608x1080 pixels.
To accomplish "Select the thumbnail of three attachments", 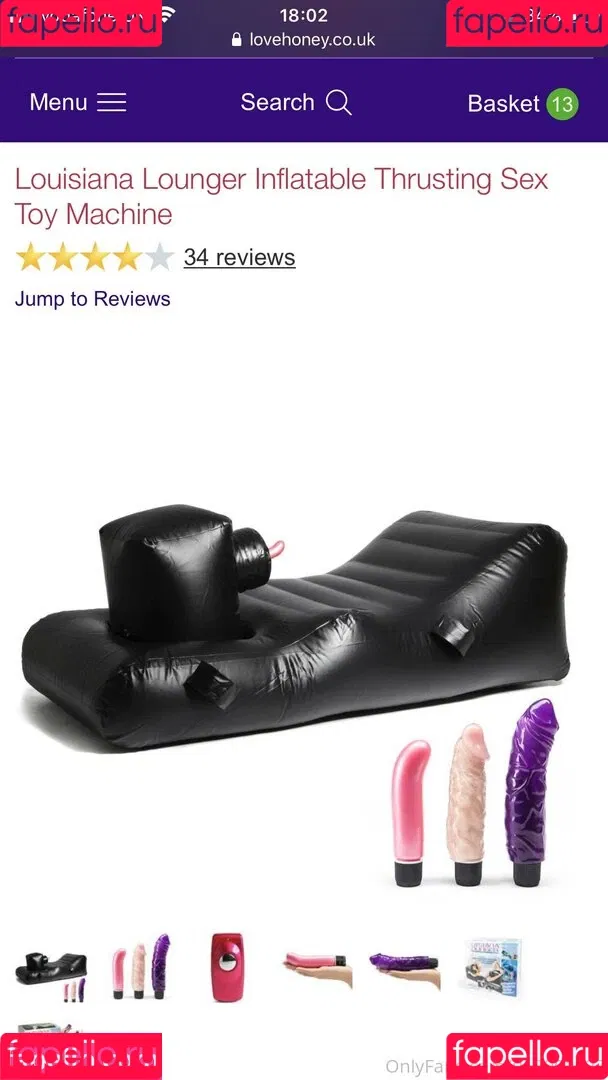I will 140,967.
